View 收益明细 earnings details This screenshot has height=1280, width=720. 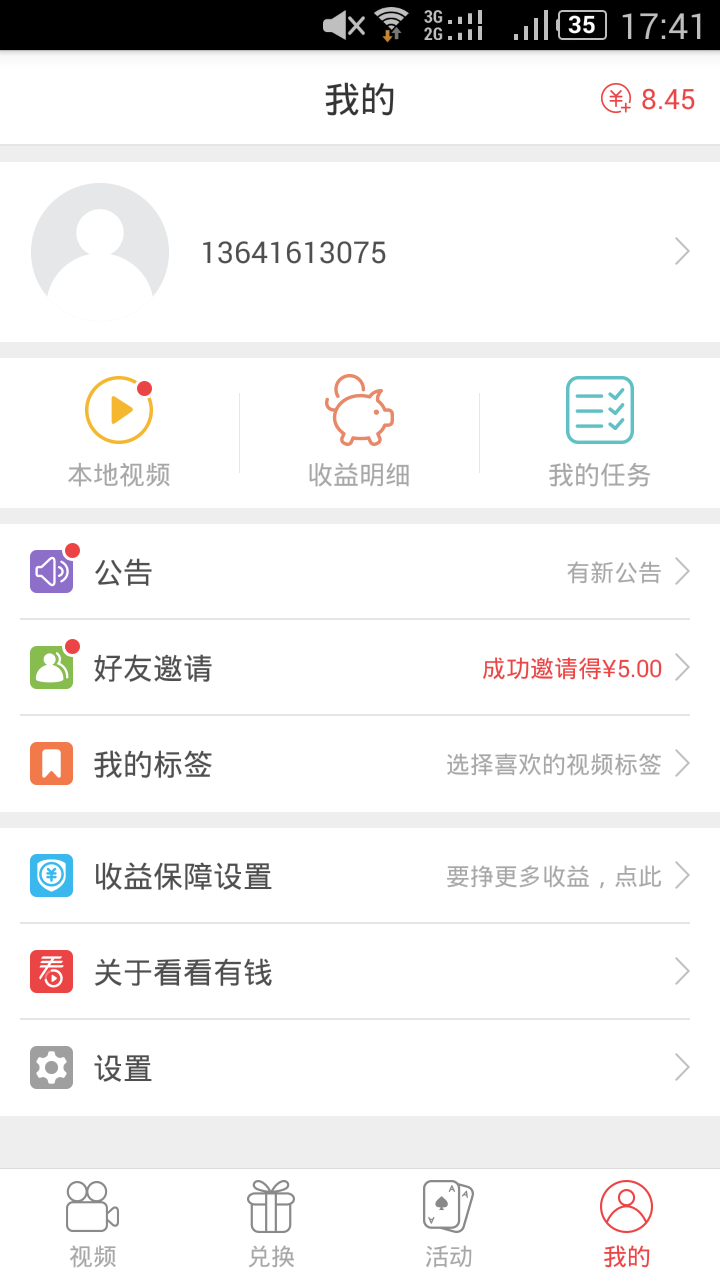point(359,432)
